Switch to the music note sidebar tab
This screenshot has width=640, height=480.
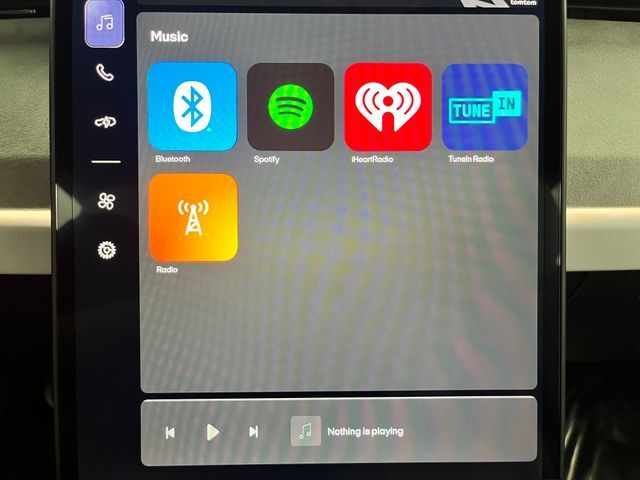[104, 24]
